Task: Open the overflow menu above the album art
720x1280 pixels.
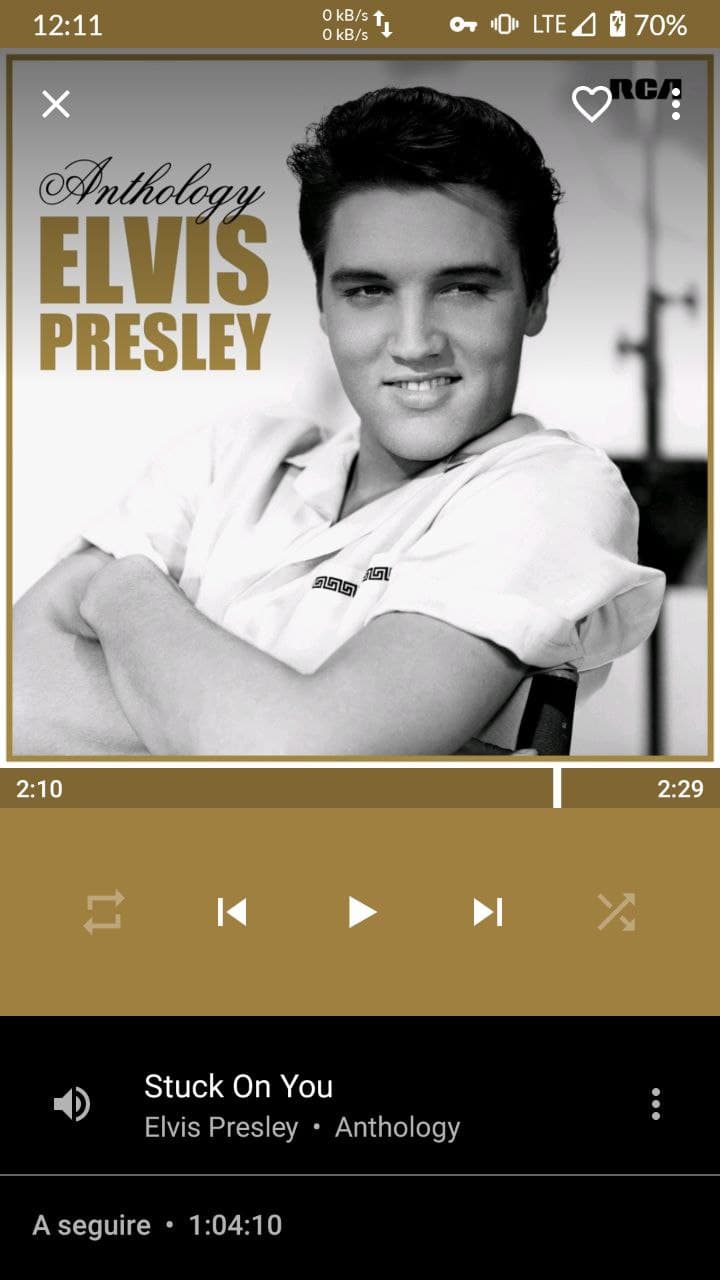Action: pyautogui.click(x=676, y=104)
